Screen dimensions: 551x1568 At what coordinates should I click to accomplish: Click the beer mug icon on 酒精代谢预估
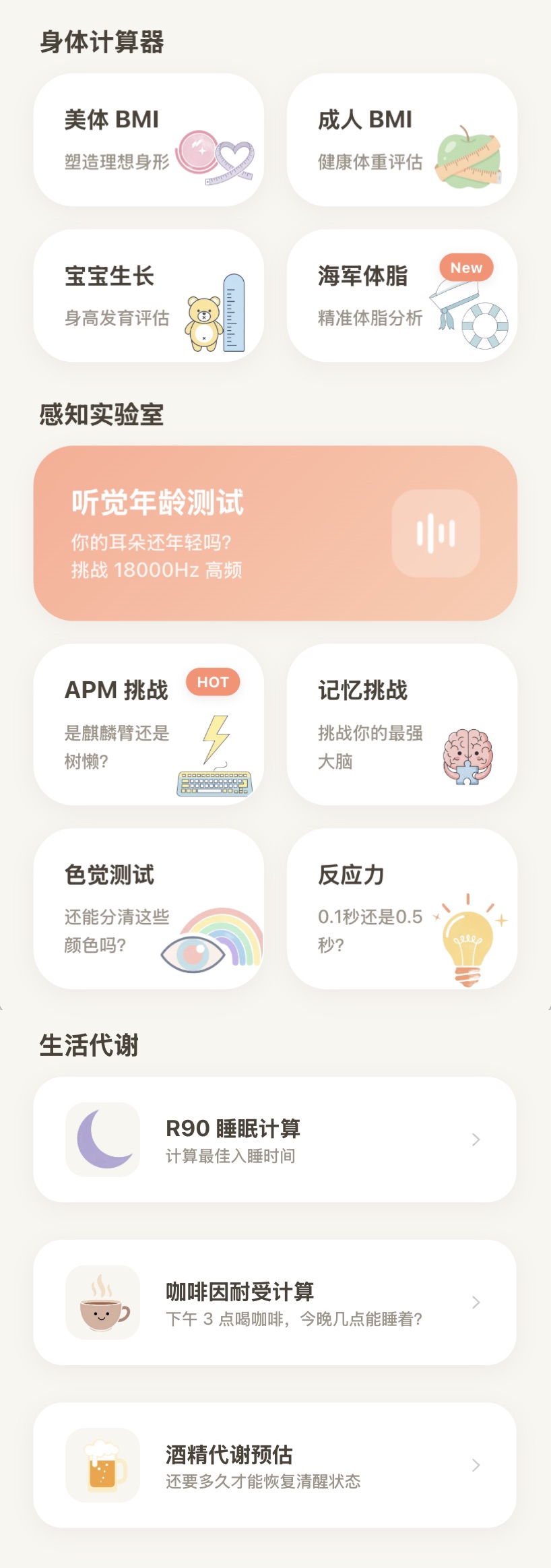tap(101, 1464)
